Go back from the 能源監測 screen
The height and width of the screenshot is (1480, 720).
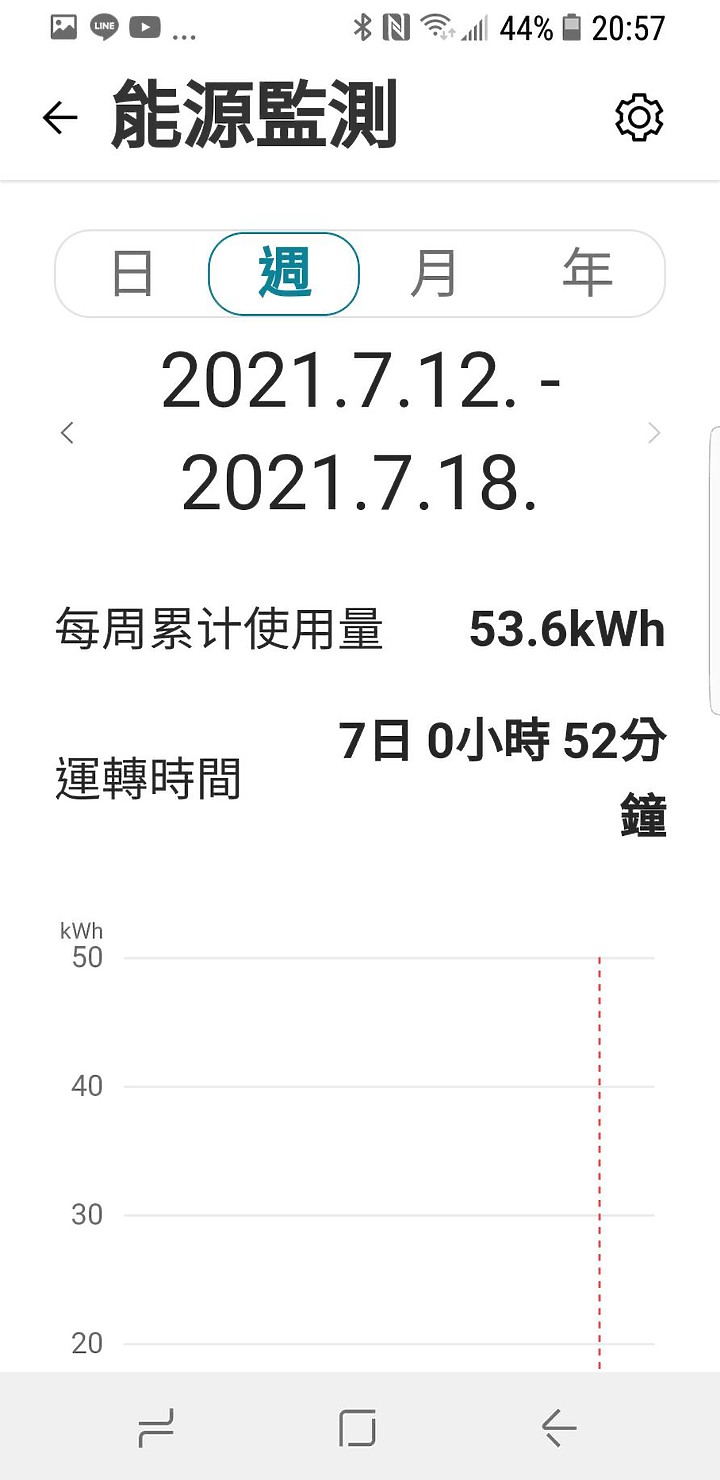pyautogui.click(x=60, y=118)
